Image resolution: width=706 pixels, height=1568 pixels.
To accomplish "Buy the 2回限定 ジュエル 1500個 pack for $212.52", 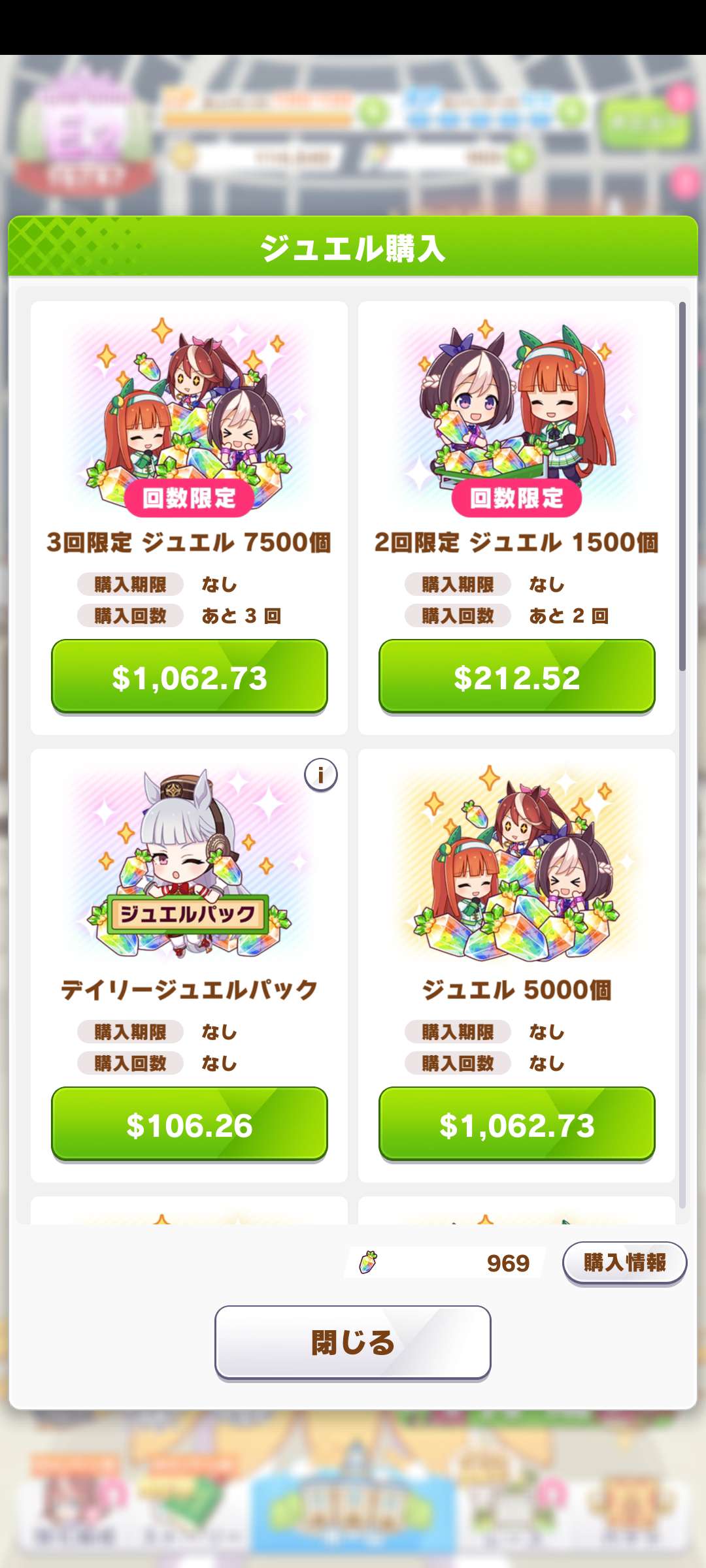I will pos(516,677).
